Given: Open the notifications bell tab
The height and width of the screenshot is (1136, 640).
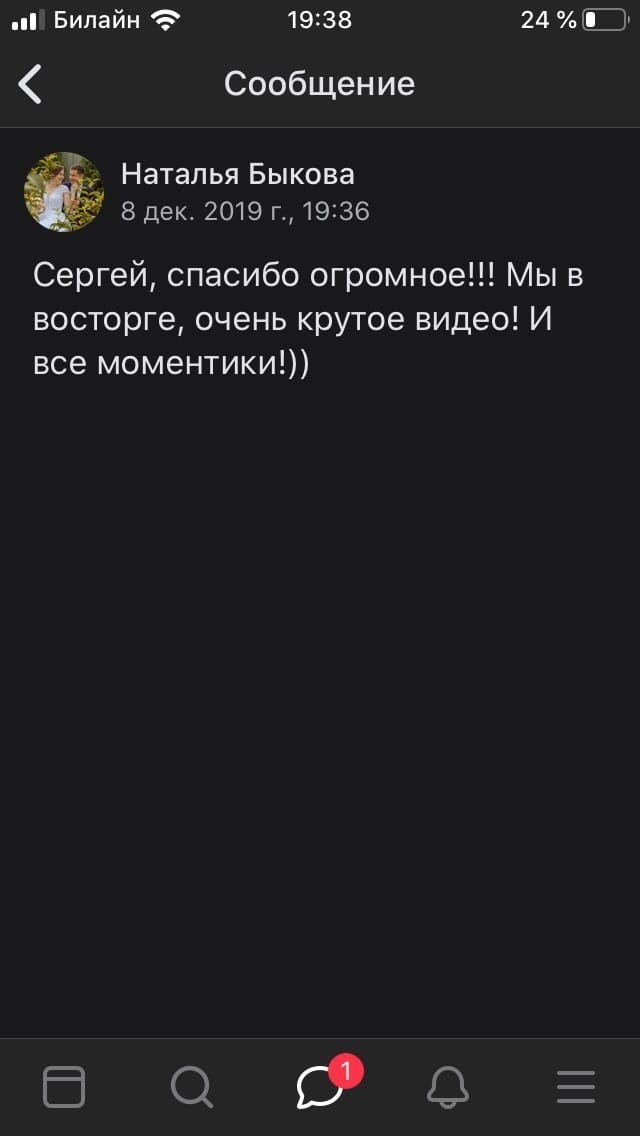Looking at the screenshot, I should (448, 1087).
